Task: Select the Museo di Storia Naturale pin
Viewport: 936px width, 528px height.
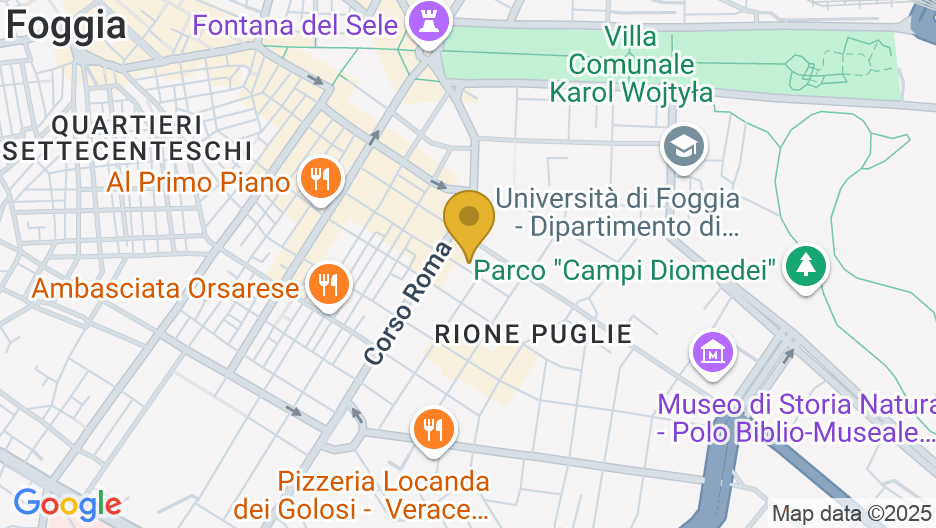Action: pos(713,352)
